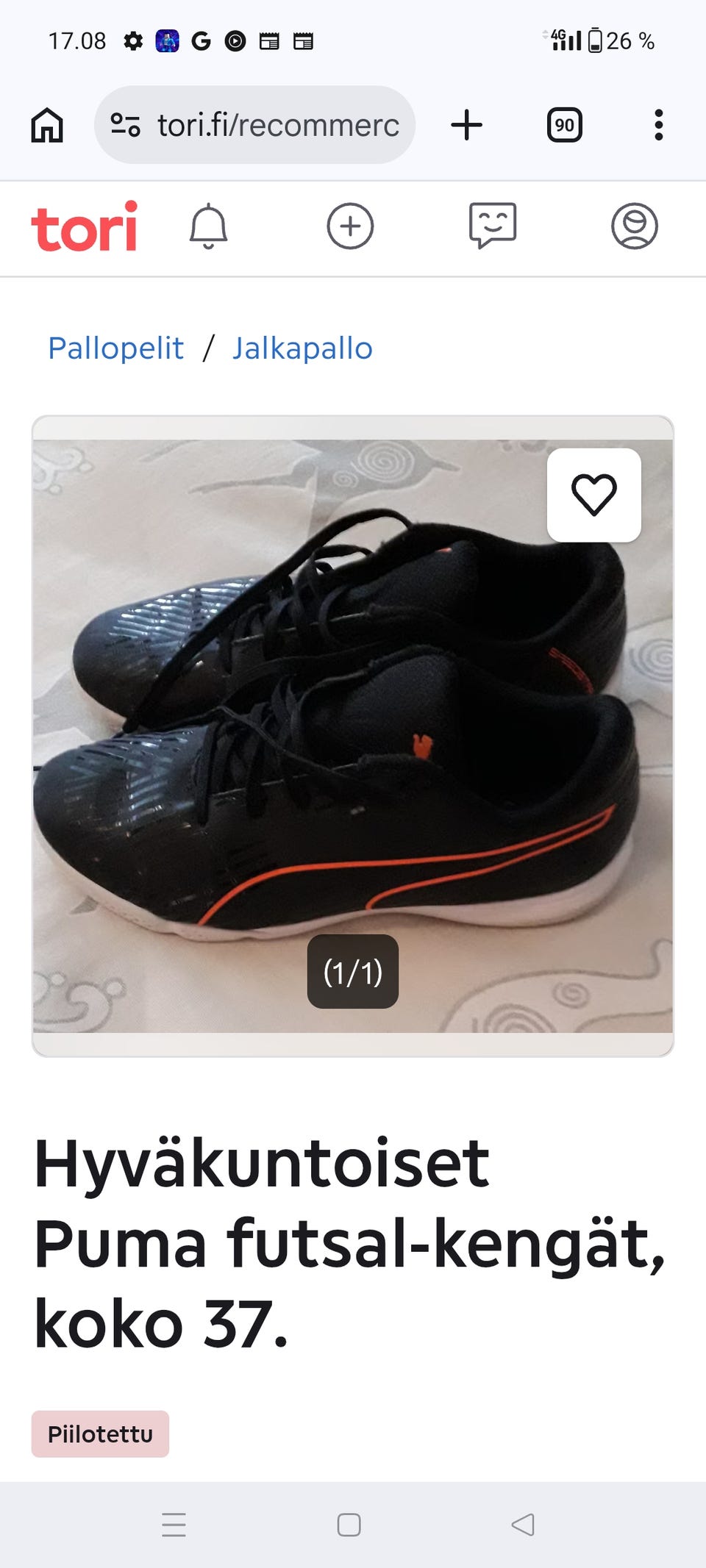Screen dimensions: 706x1568
Task: Add the listing to favorites with heart
Action: (x=594, y=495)
